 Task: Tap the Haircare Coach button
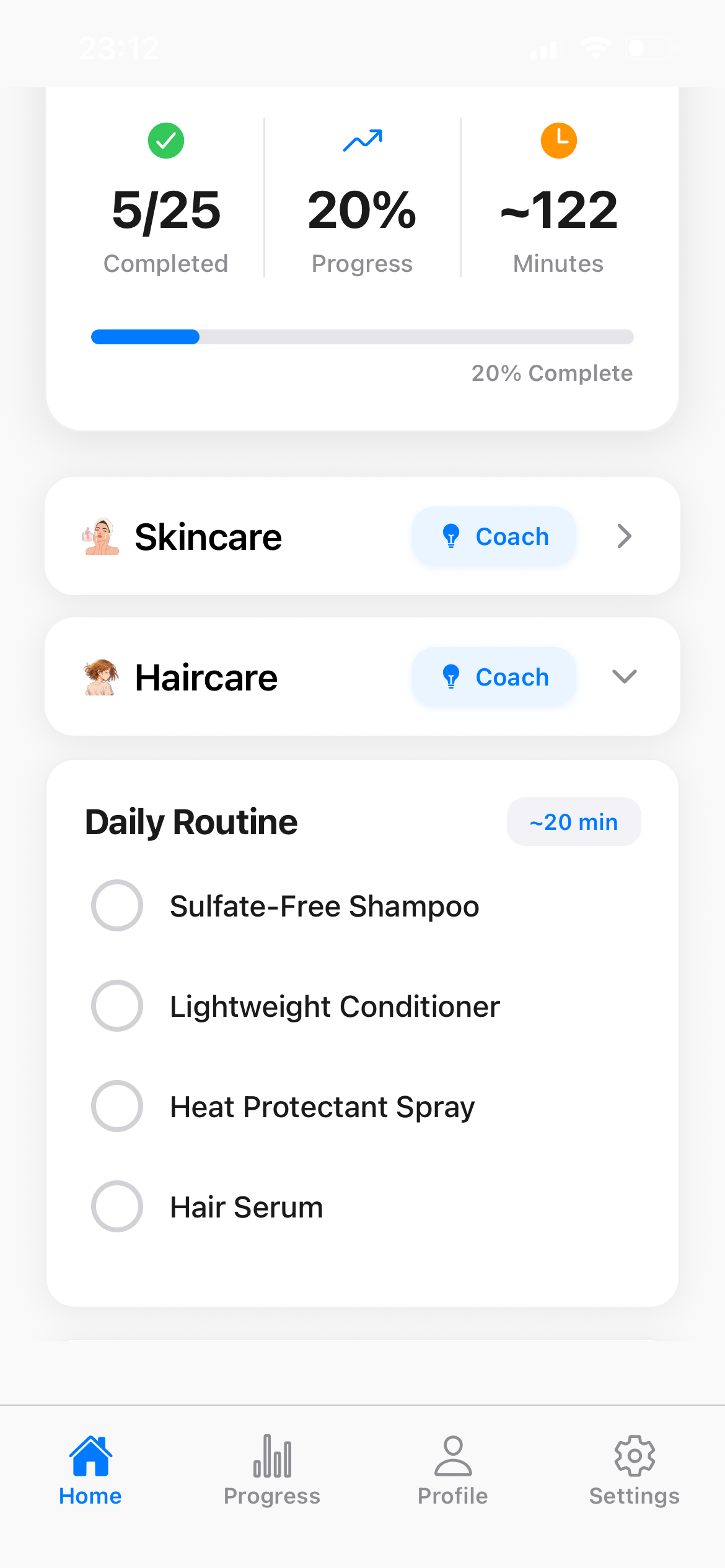(x=493, y=677)
